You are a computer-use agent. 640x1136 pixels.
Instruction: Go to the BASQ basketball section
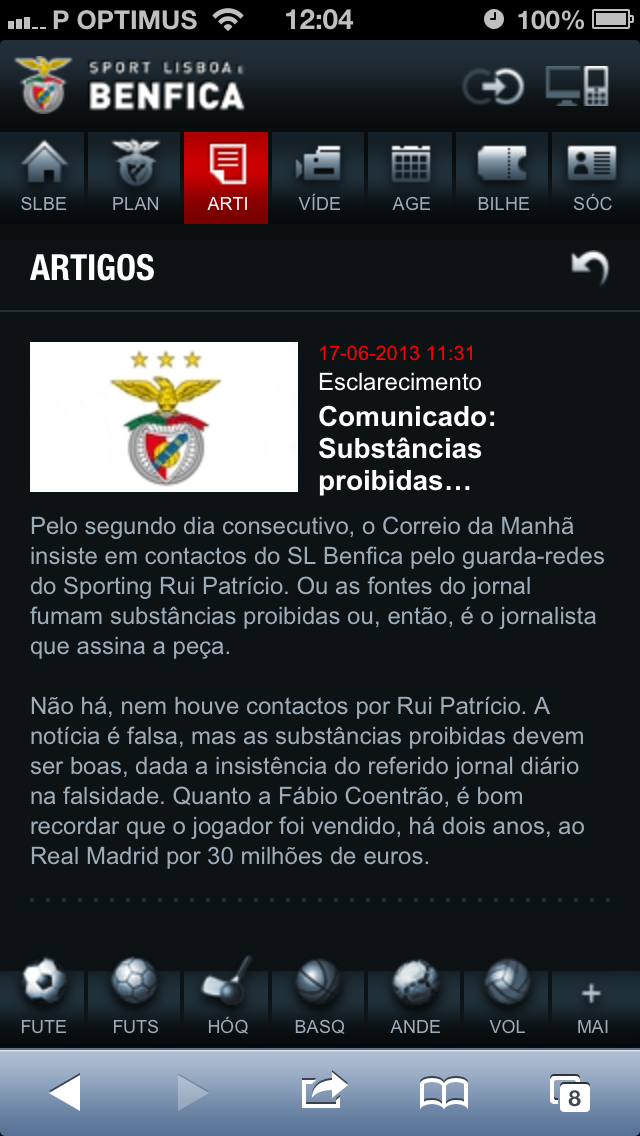(x=319, y=998)
